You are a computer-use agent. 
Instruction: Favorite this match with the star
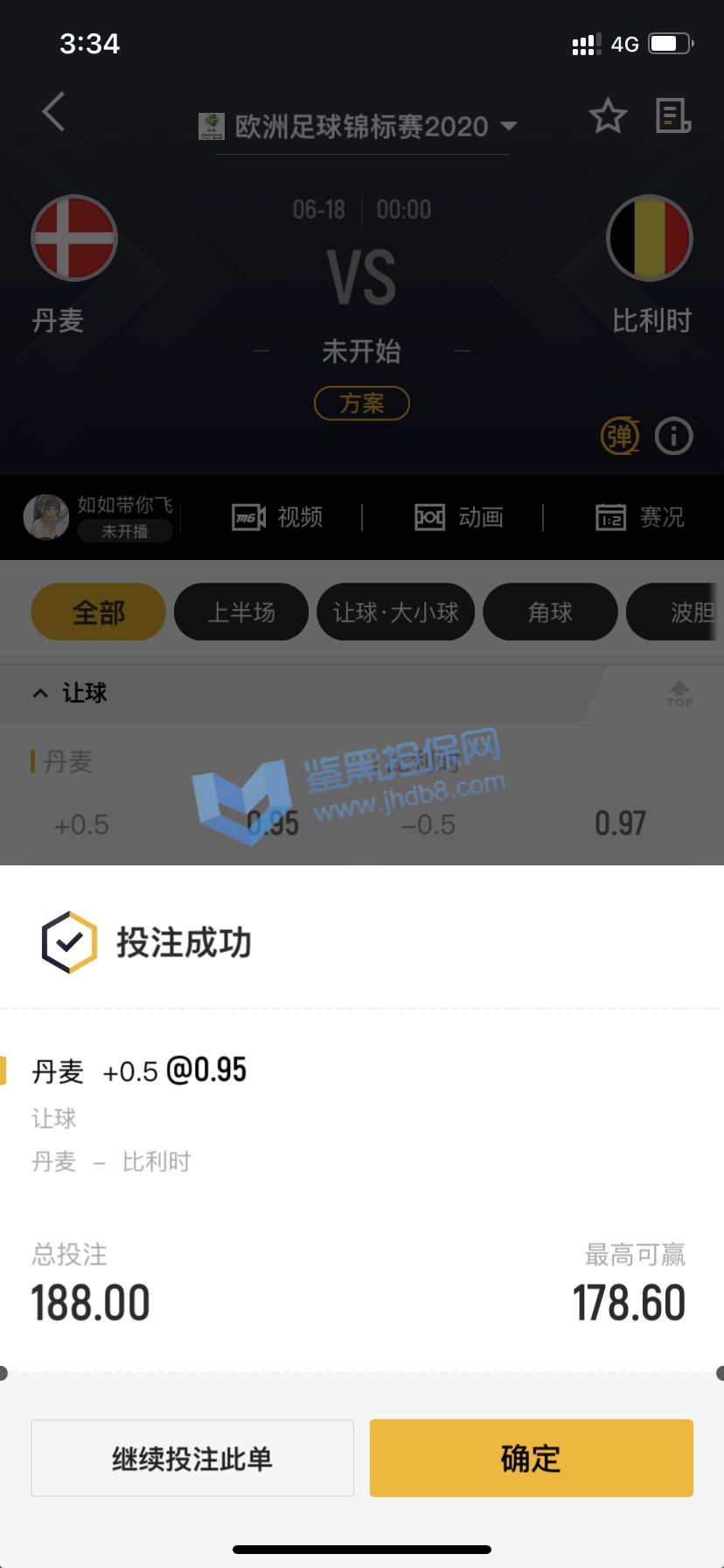pos(608,115)
